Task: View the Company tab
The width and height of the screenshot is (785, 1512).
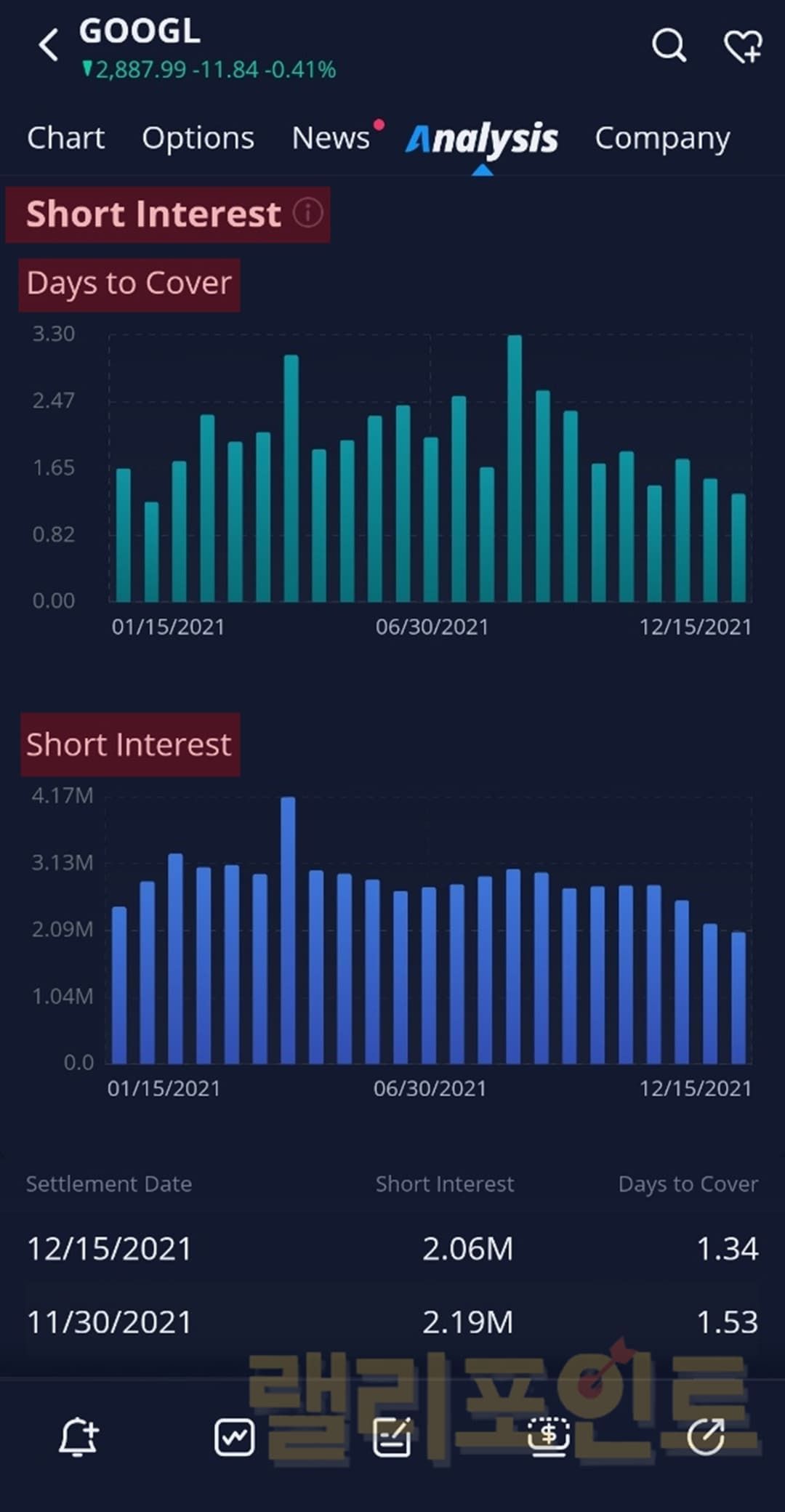Action: [662, 138]
